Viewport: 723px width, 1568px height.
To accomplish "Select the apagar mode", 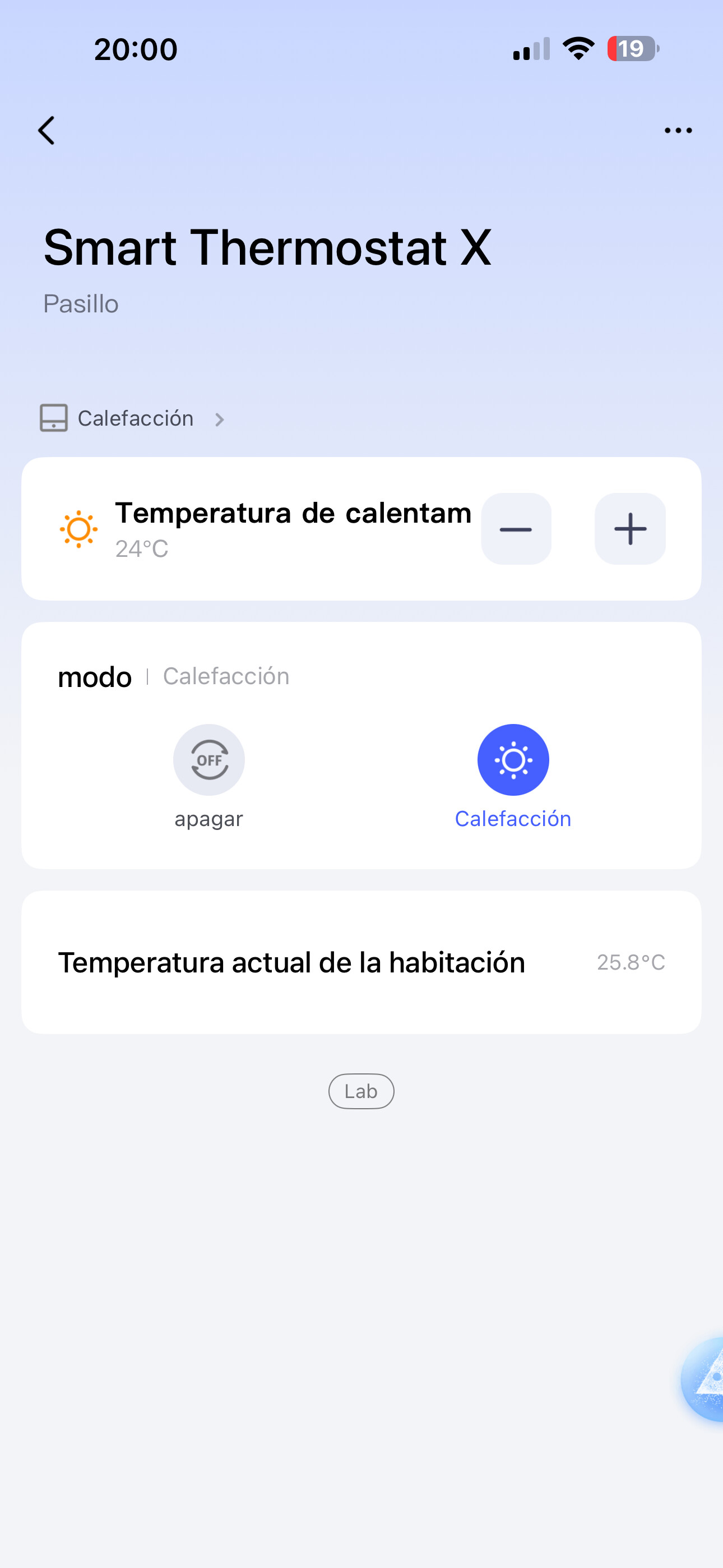I will click(208, 760).
